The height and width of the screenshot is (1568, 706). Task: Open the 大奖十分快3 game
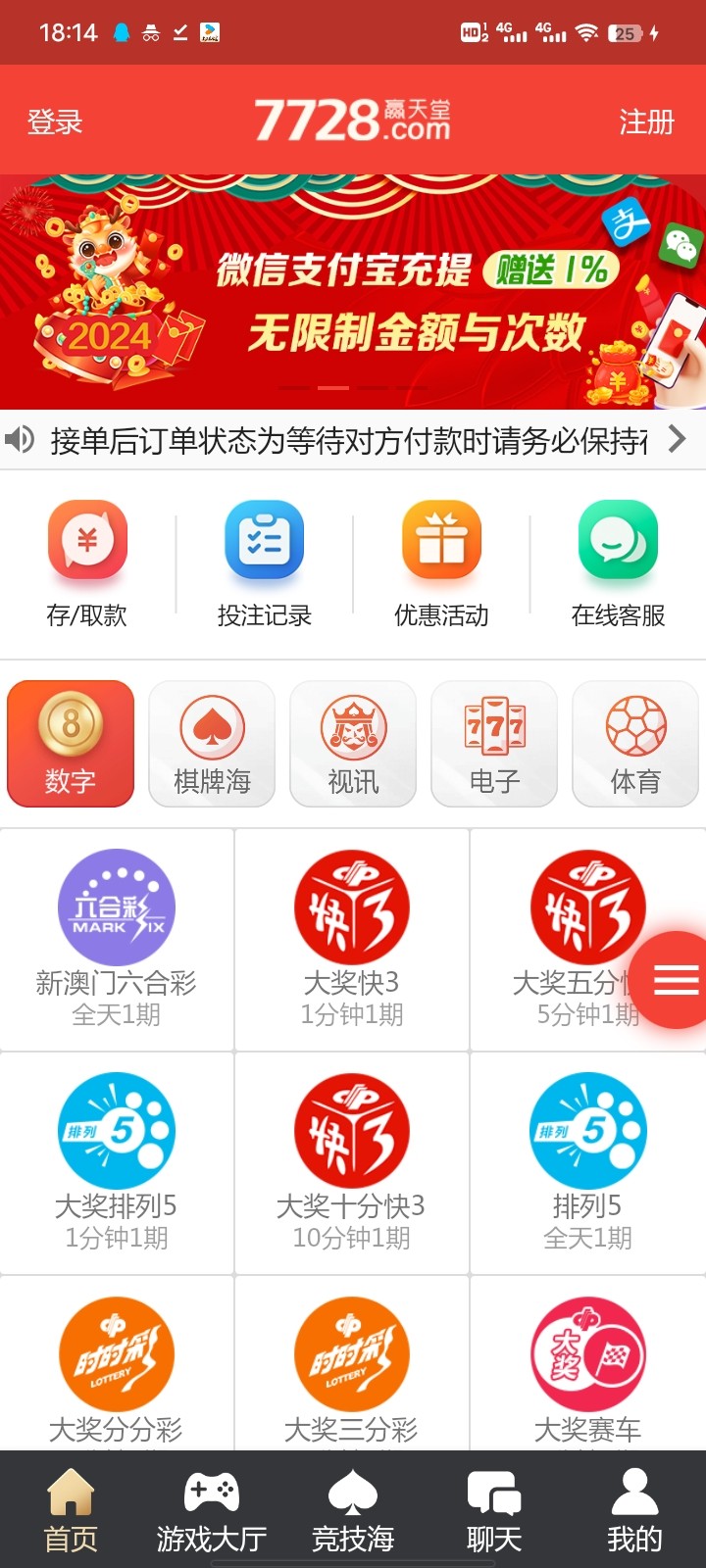click(x=352, y=1162)
